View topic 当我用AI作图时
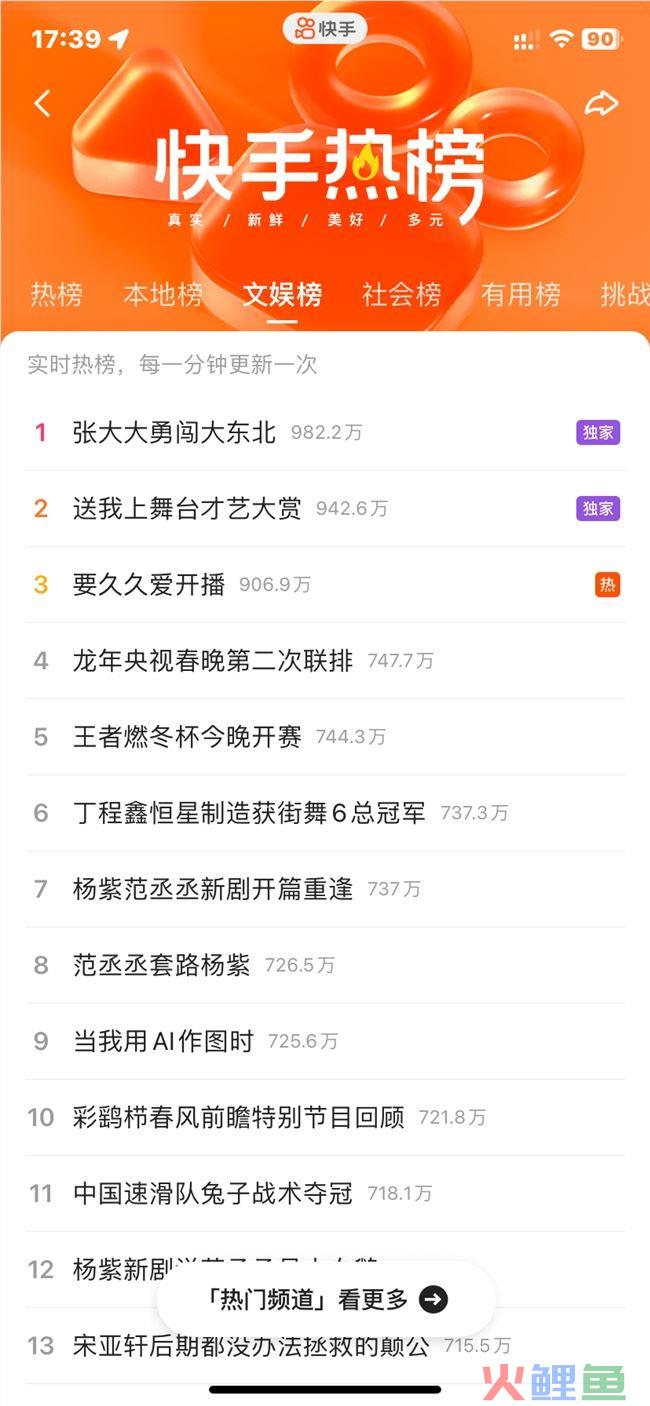 [325, 1040]
